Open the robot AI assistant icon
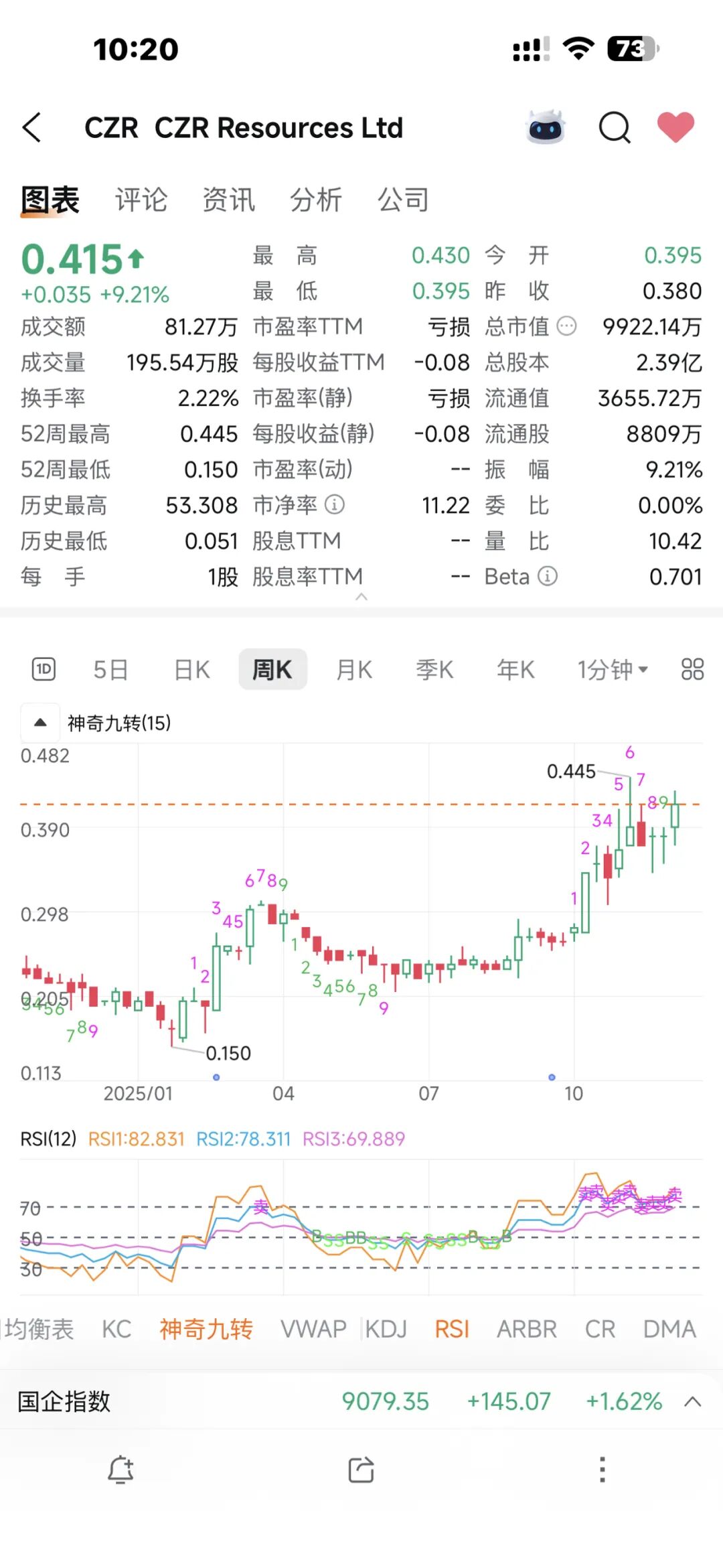723x1568 pixels. 546,127
